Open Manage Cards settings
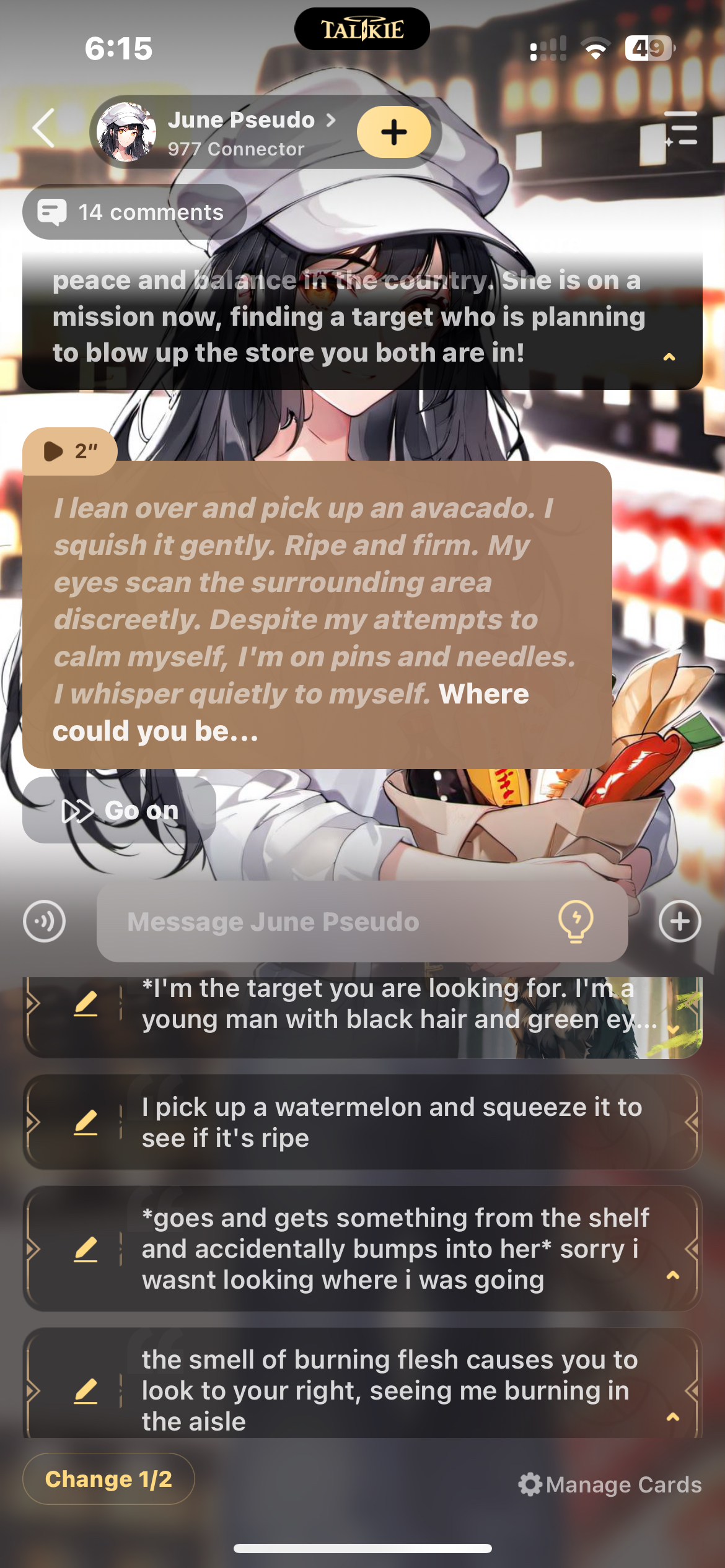 610,1484
